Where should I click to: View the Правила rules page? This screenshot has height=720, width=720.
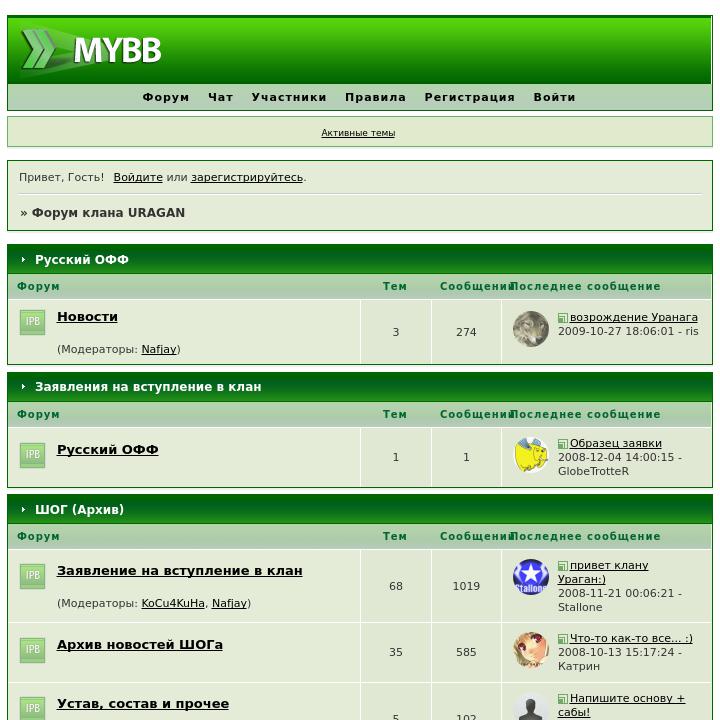click(x=375, y=97)
